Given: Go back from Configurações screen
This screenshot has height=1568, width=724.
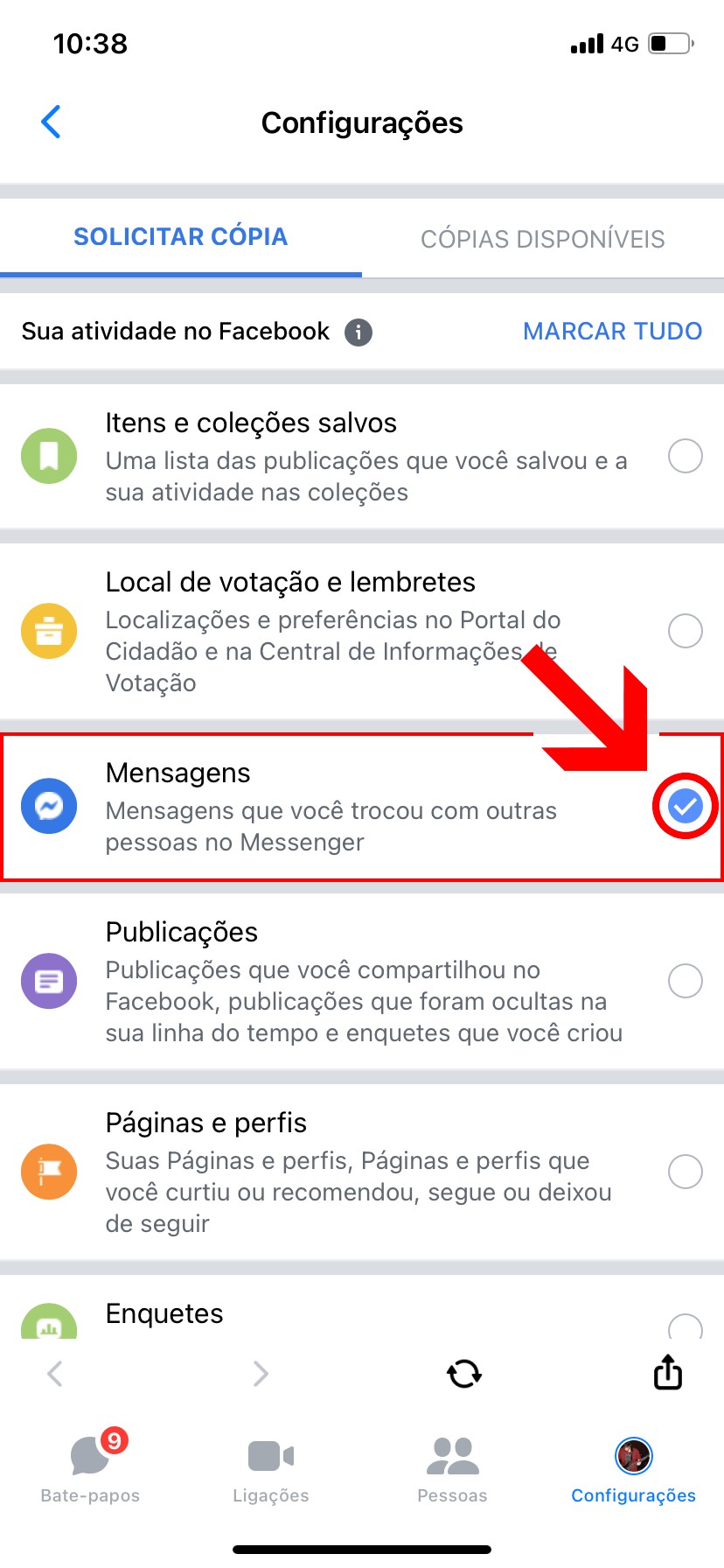Looking at the screenshot, I should tap(52, 122).
